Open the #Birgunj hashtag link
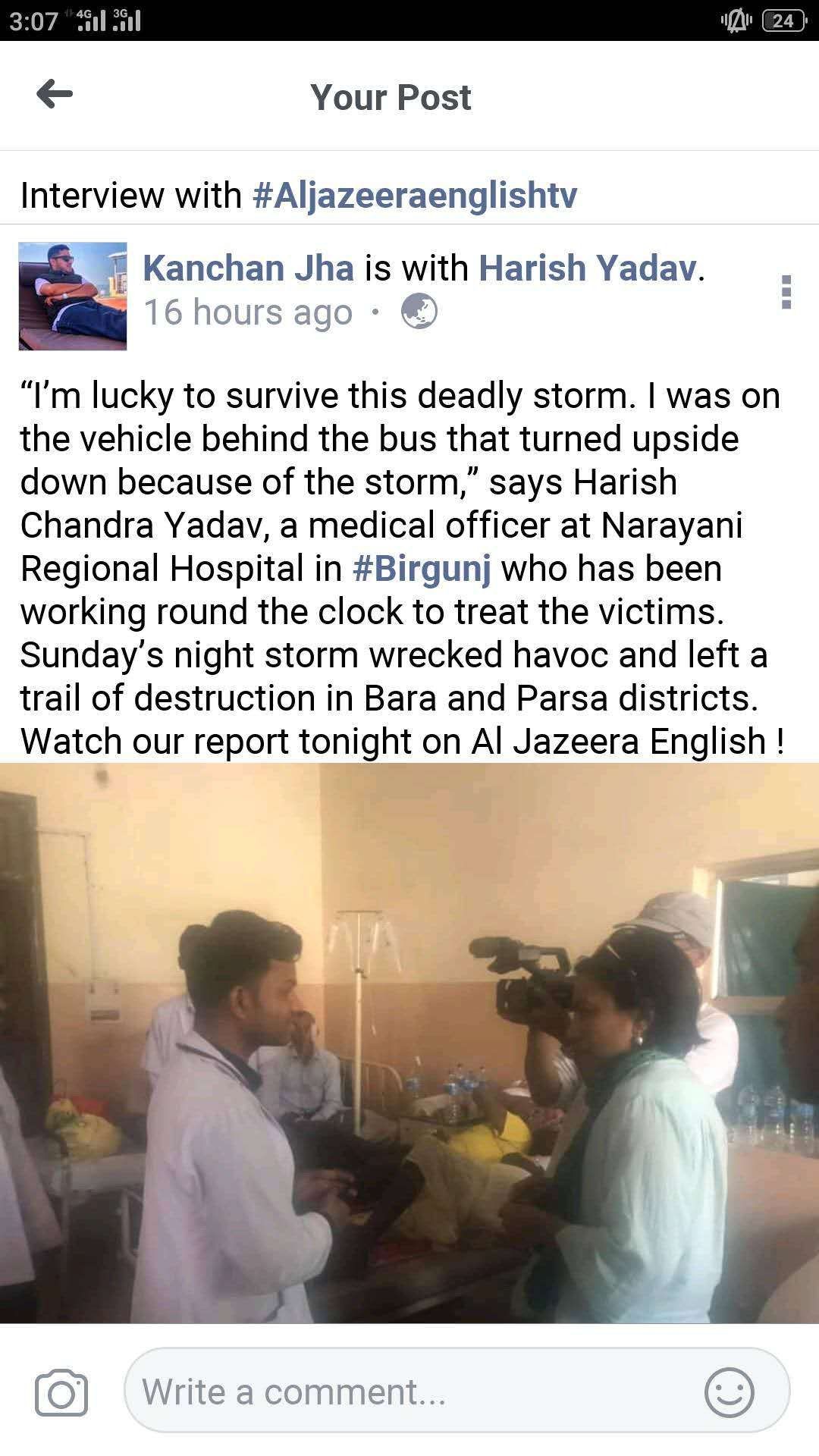This screenshot has width=819, height=1456. pos(422,569)
